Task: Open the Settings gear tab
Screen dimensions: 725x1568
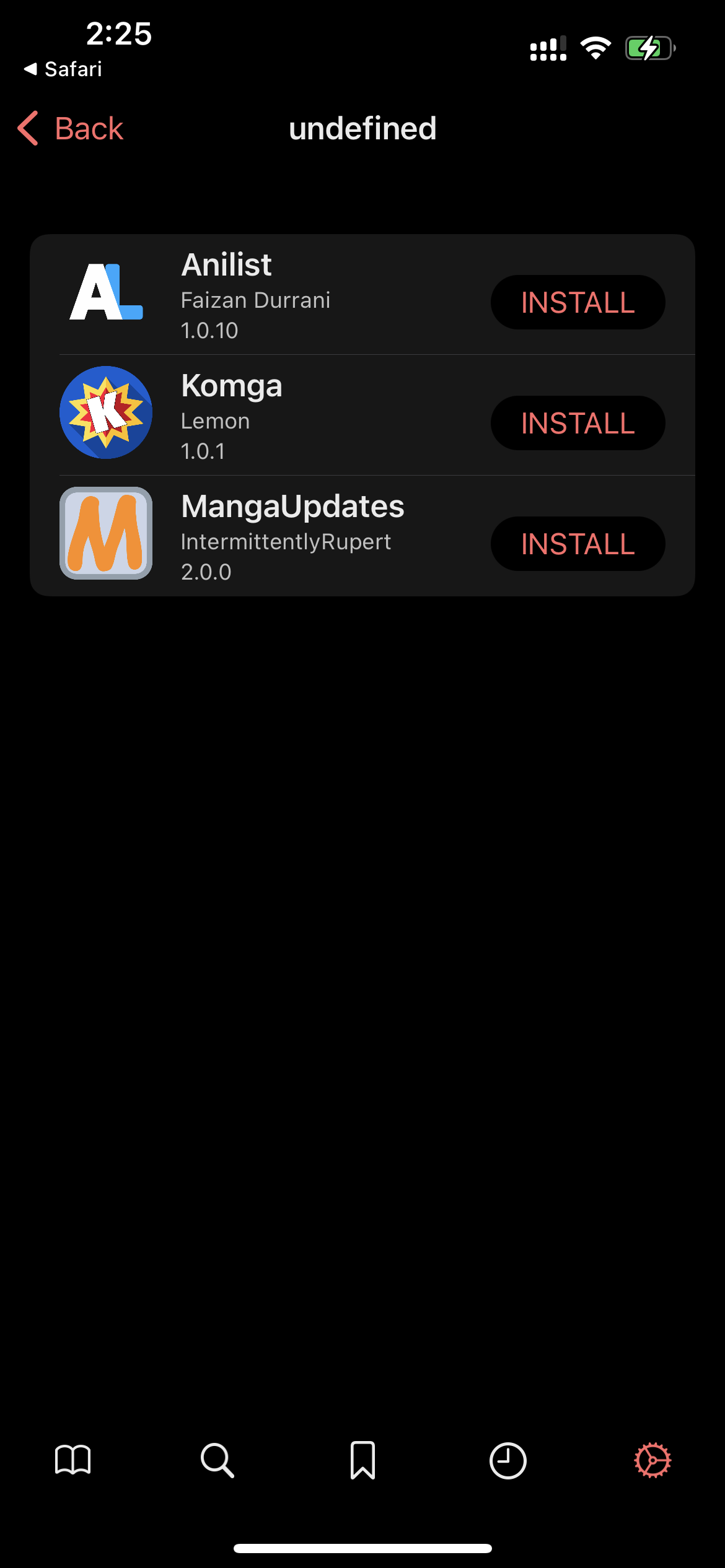Action: 652,1460
